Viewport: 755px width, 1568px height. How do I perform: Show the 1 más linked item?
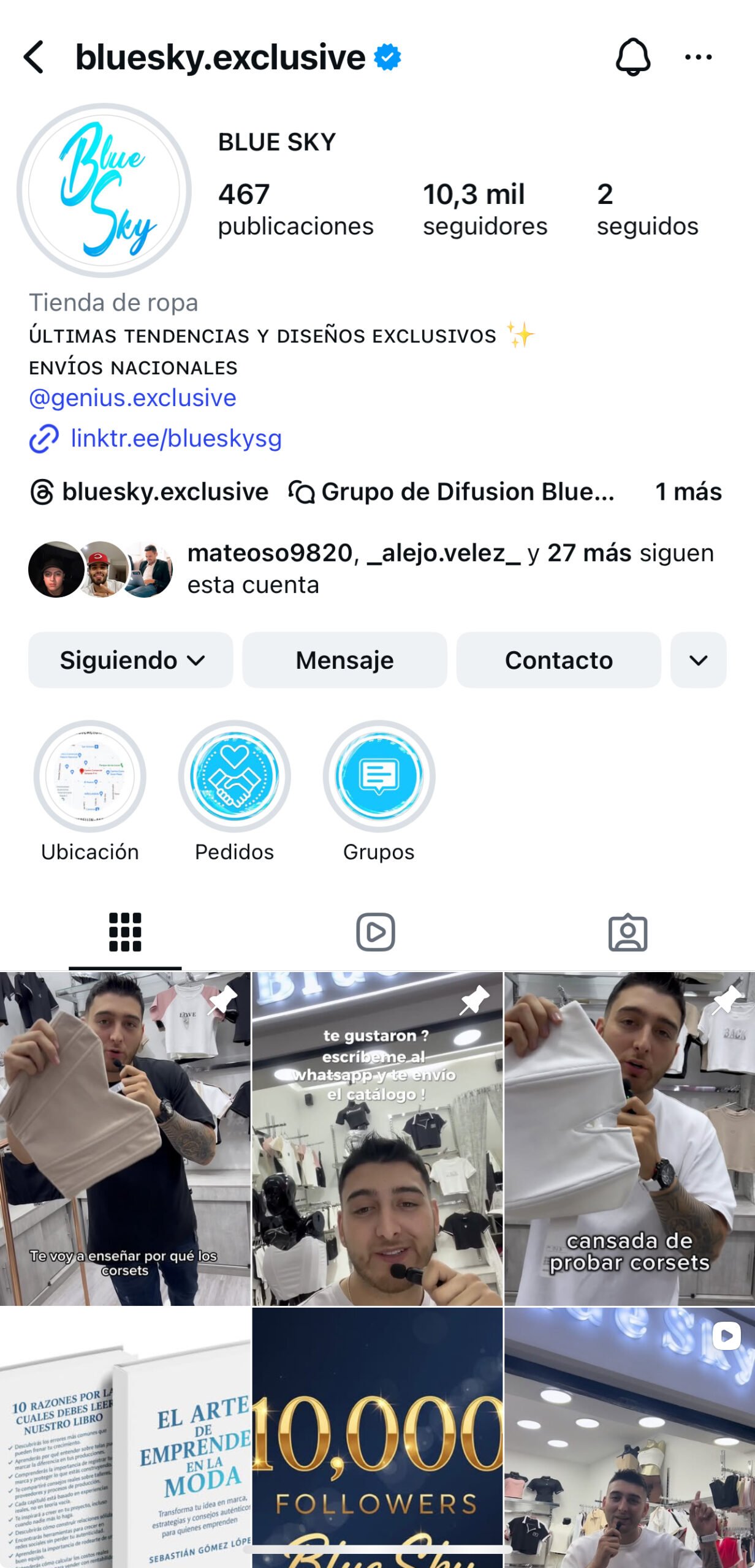[x=688, y=492]
